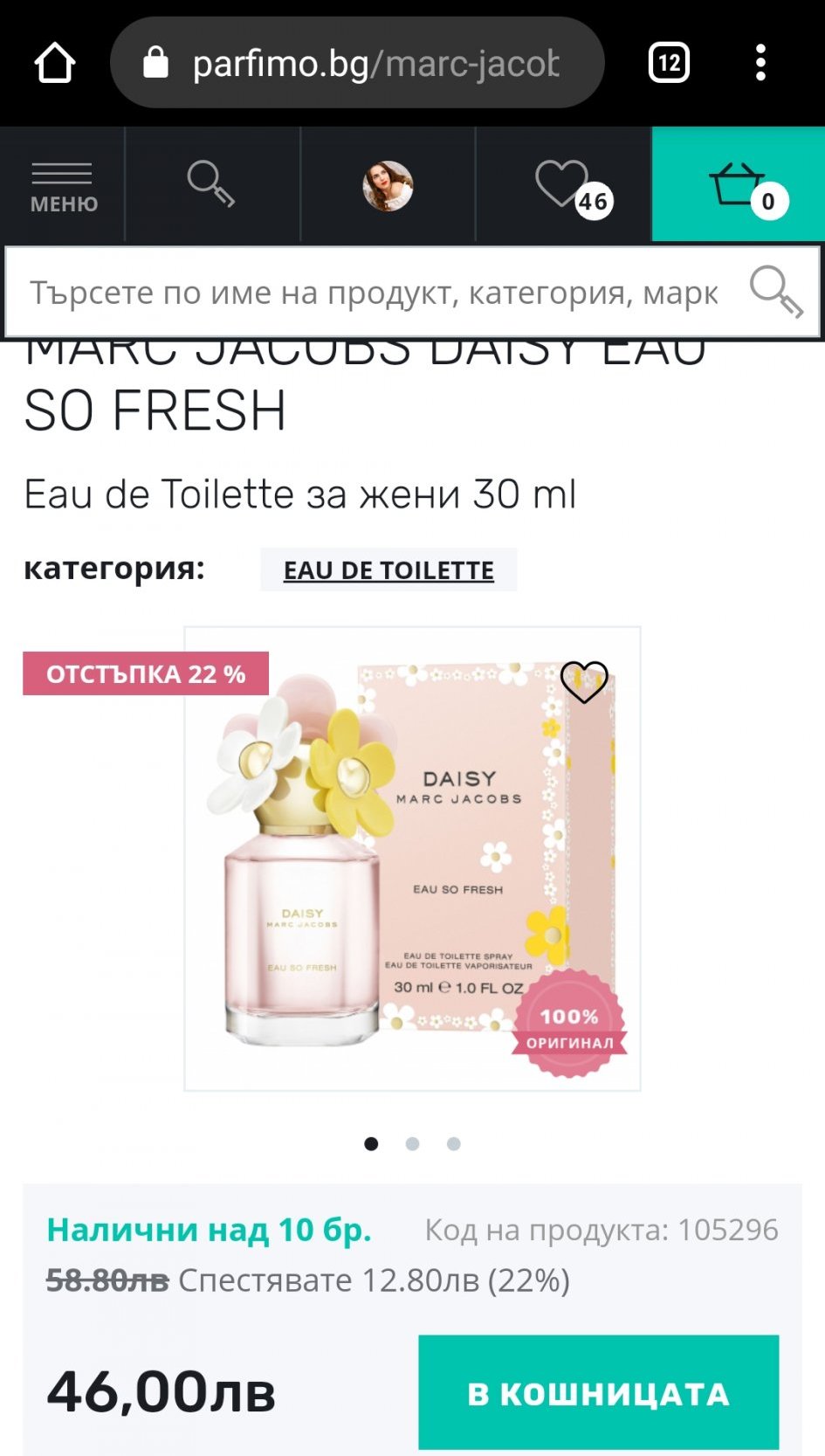Open the browser overflow menu
The width and height of the screenshot is (825, 1456).
(x=760, y=63)
